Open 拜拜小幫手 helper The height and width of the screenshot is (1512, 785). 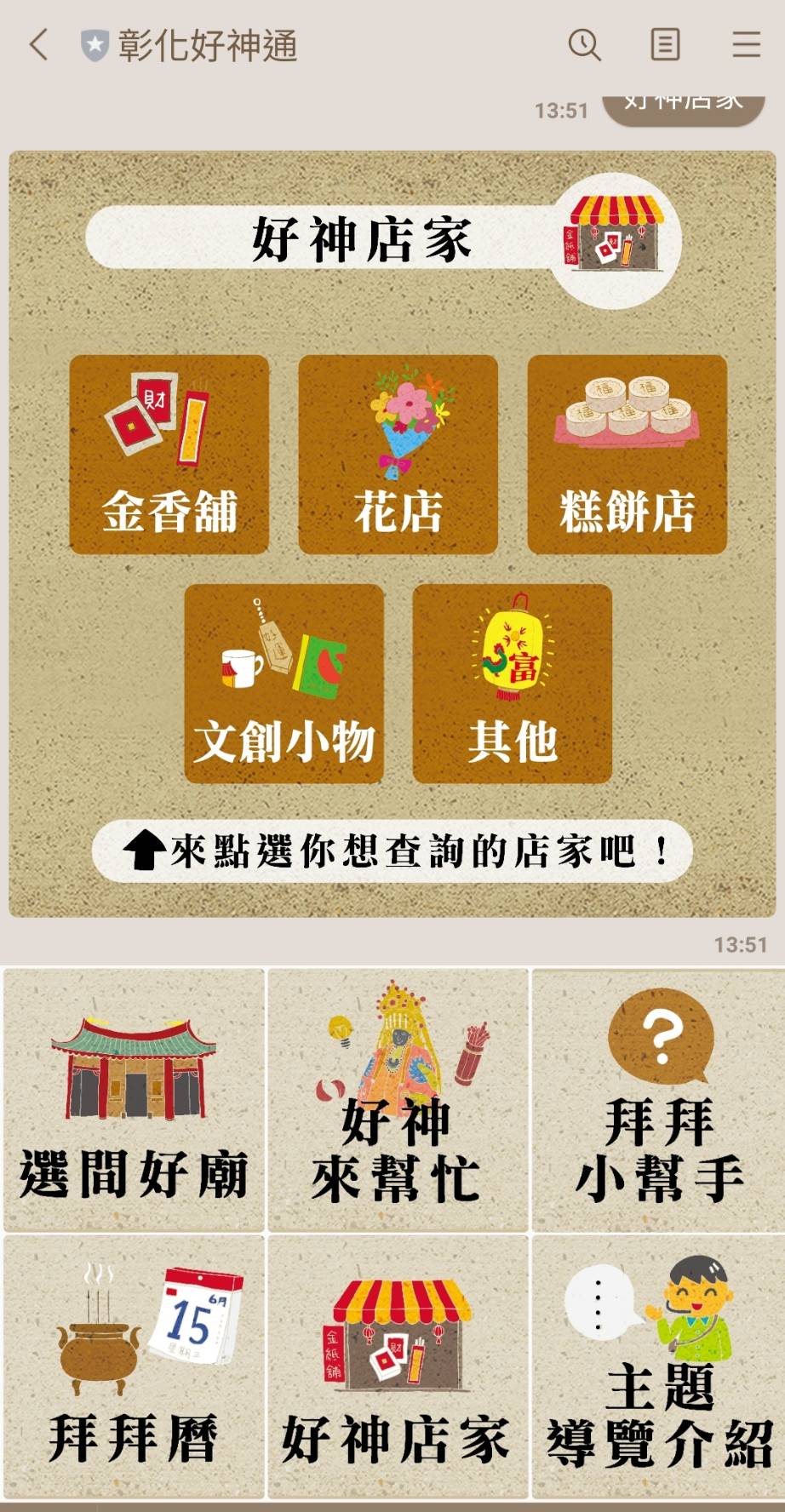coord(659,1100)
